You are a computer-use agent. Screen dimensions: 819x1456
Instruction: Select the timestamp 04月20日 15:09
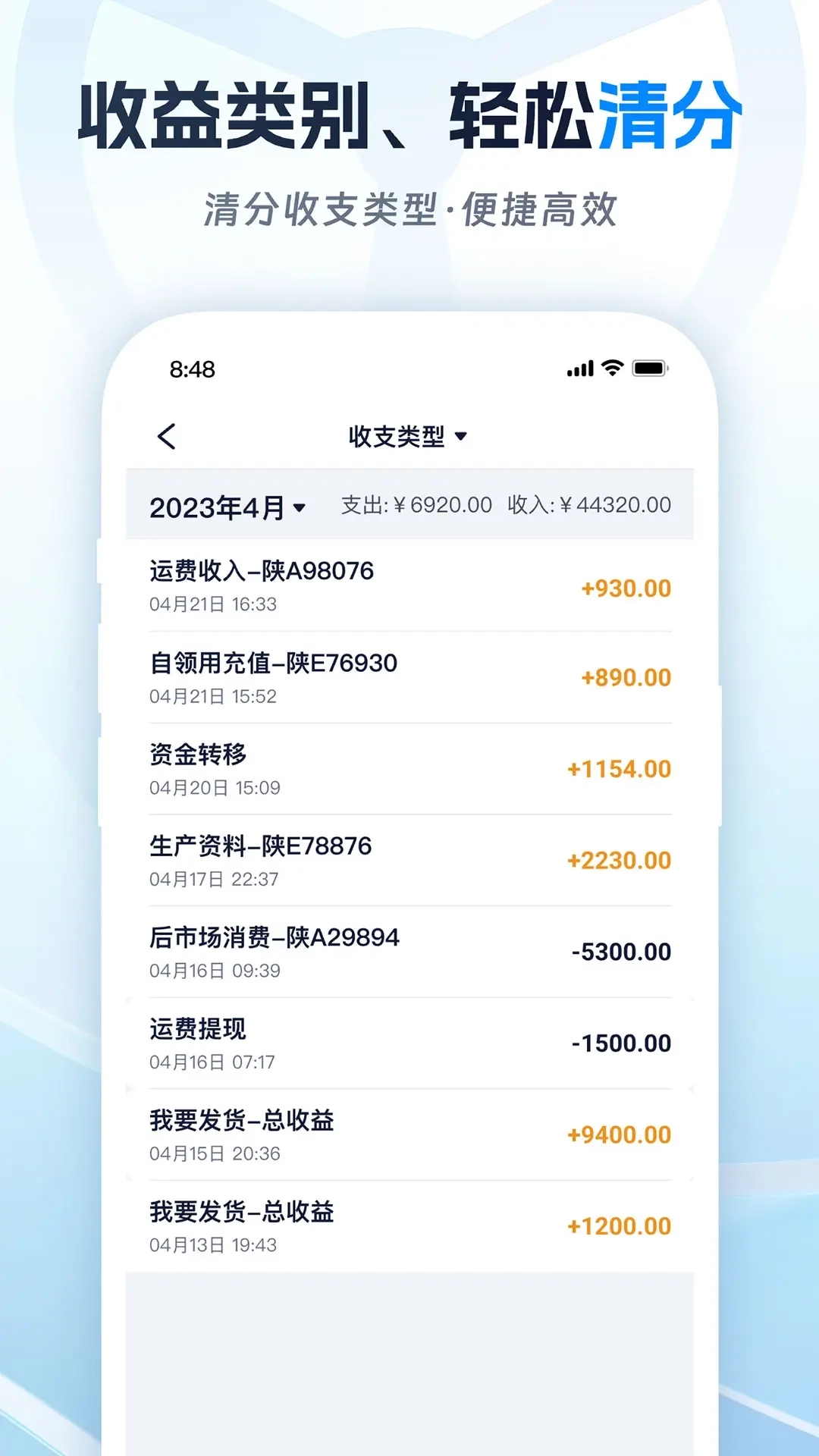214,788
